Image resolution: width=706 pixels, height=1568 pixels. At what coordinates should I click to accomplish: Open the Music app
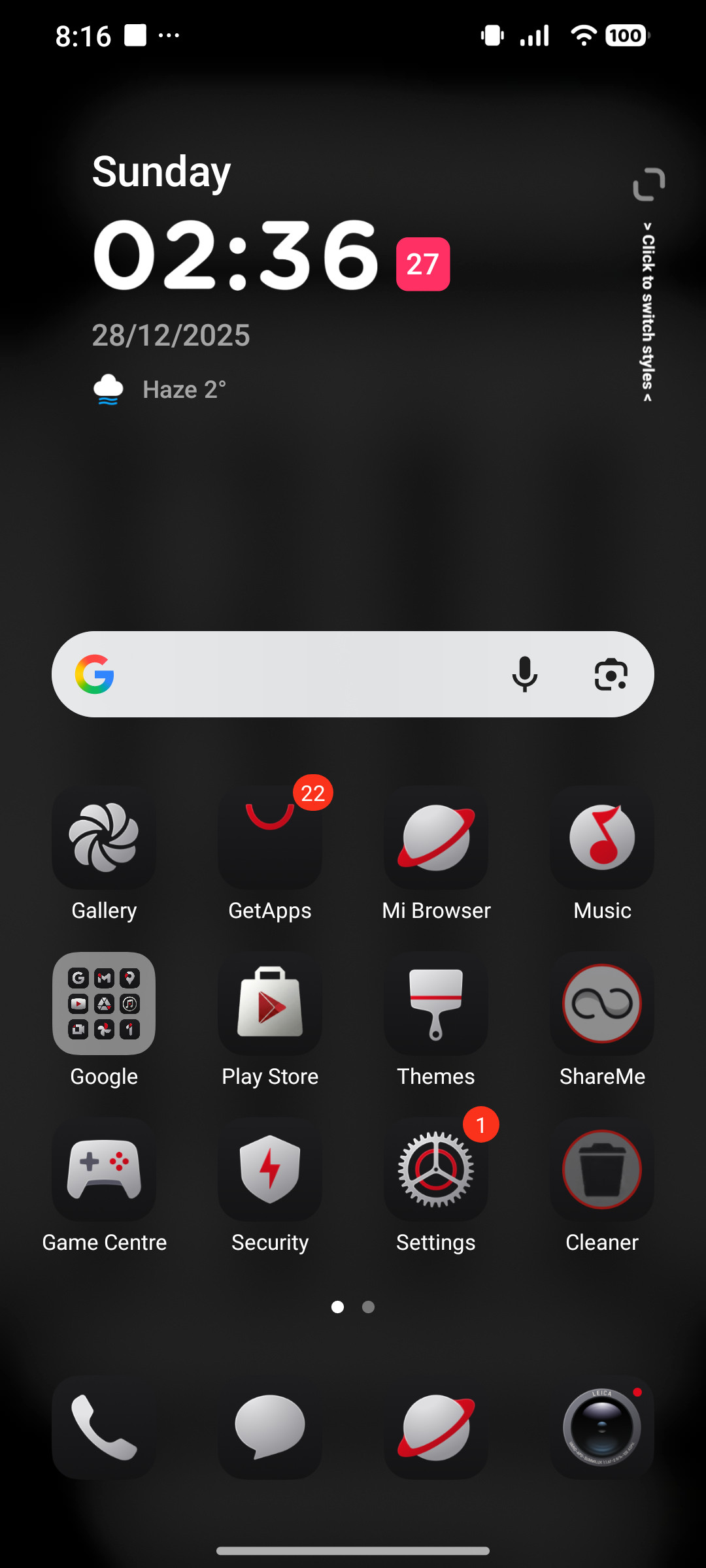601,840
